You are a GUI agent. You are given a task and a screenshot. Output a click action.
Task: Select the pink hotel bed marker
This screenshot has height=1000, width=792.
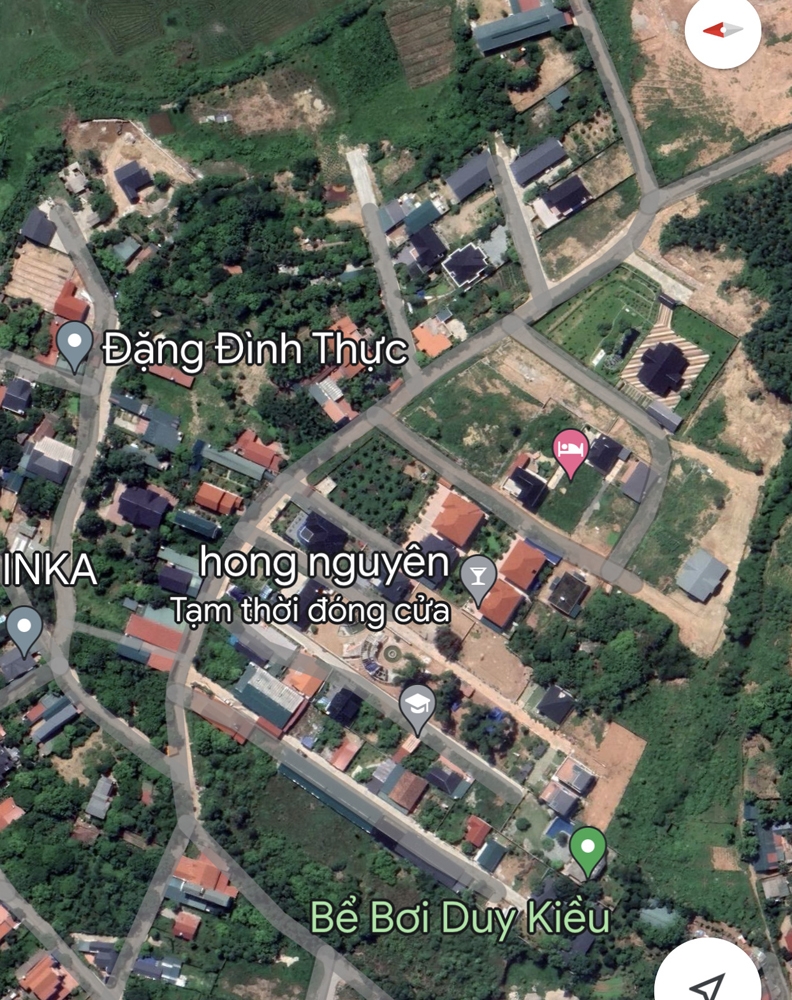pos(570,449)
